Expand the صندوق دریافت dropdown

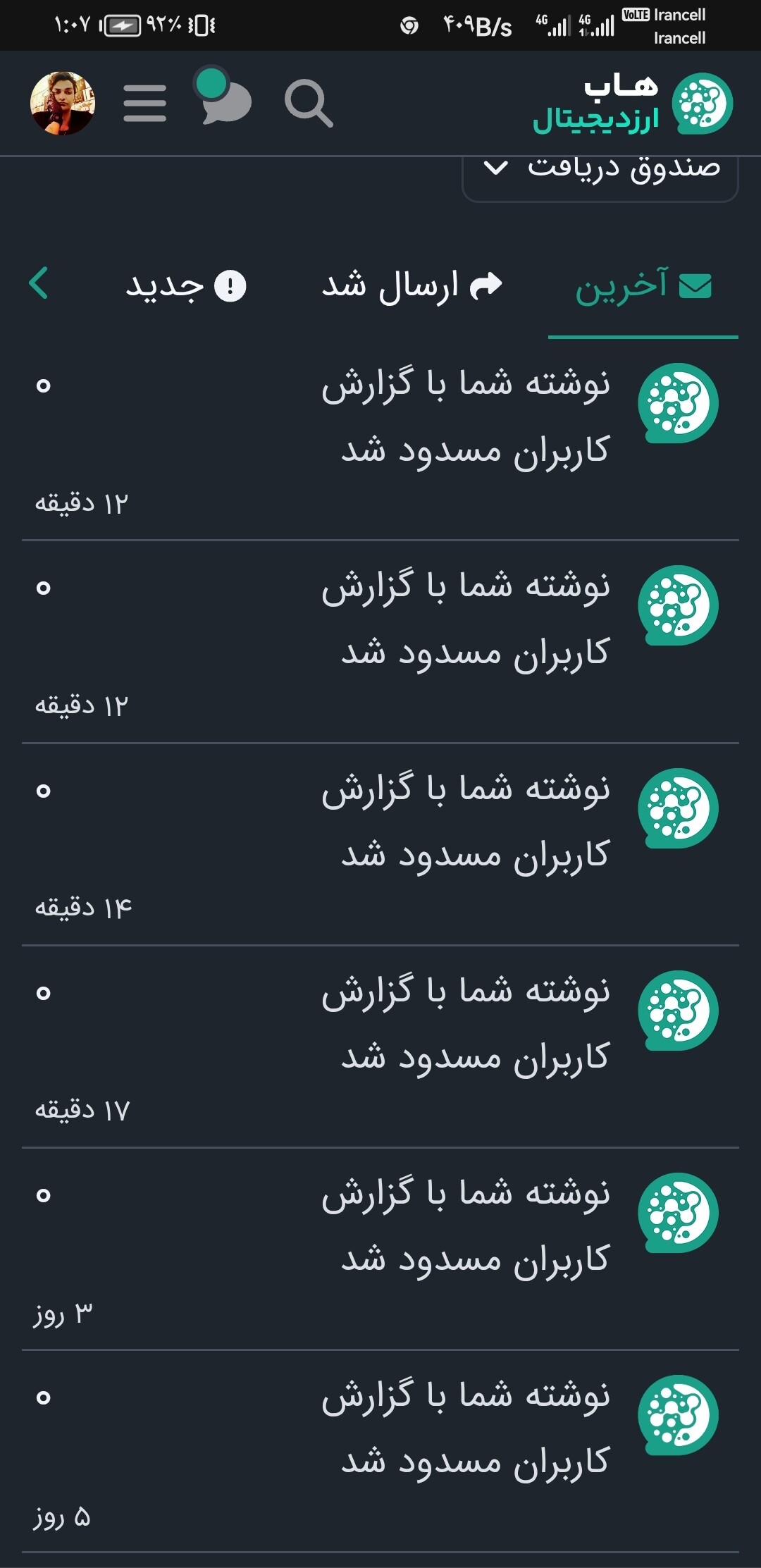600,171
